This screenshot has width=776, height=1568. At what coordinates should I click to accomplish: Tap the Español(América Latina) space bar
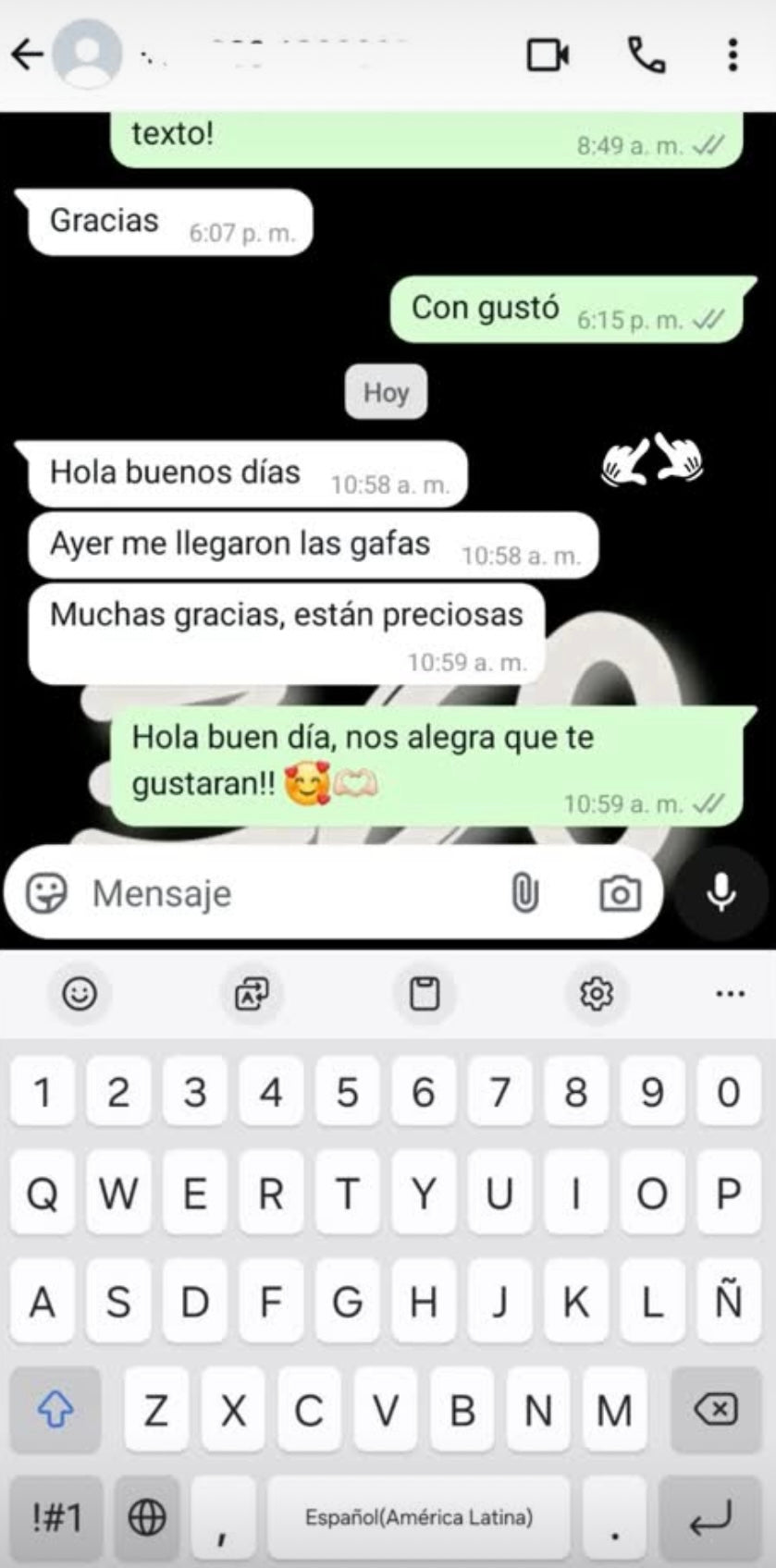click(419, 1517)
